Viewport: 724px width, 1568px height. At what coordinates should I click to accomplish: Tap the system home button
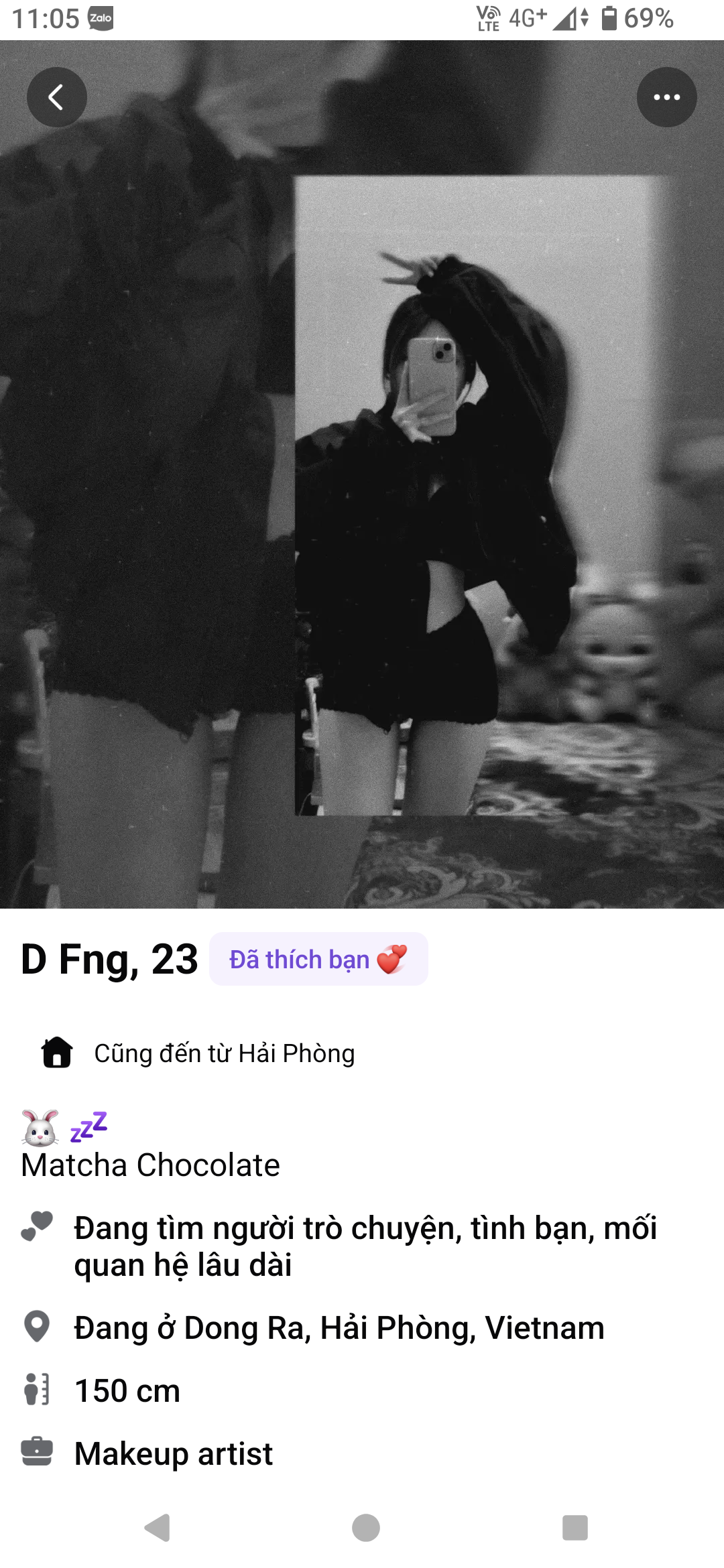(365, 1528)
